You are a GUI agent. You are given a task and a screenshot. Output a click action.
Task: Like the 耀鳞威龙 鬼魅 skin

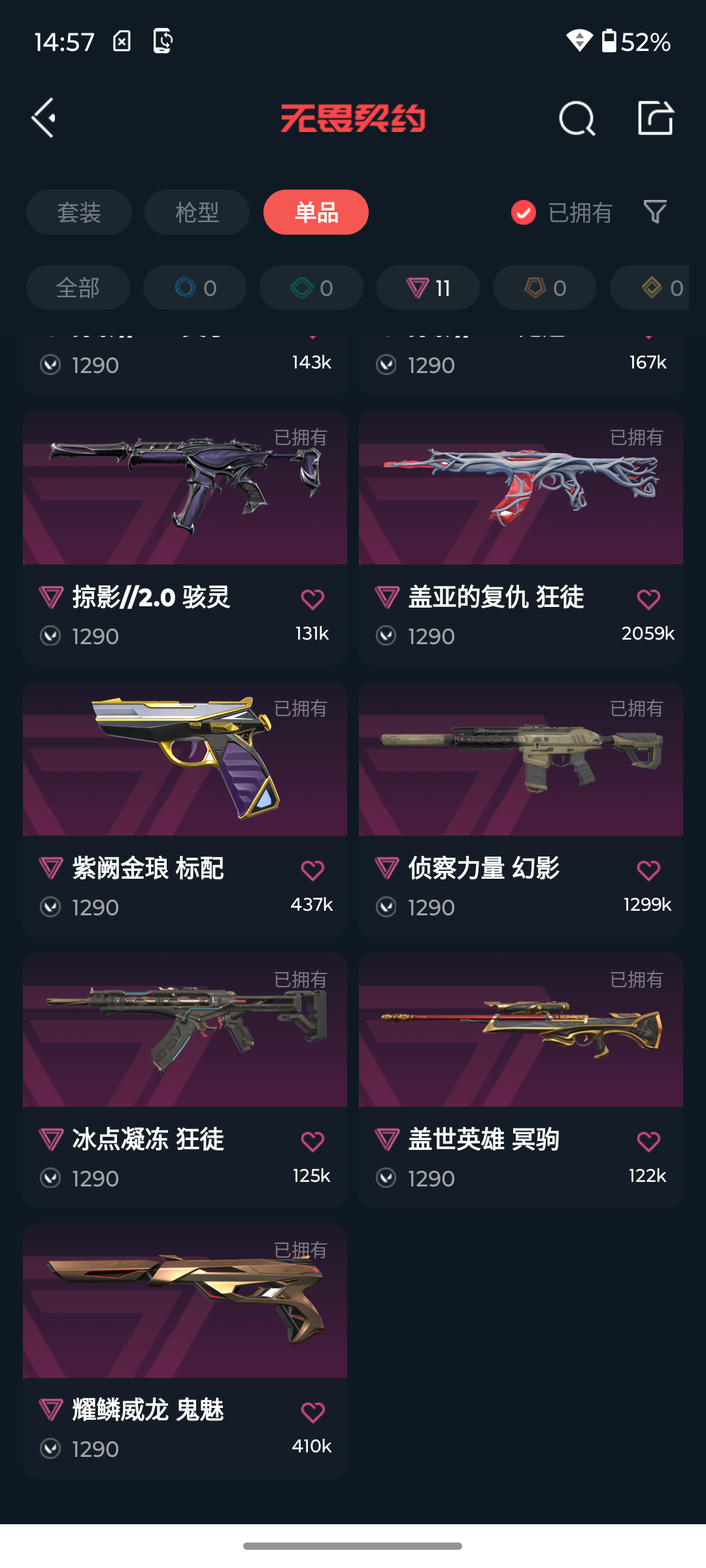point(312,1413)
